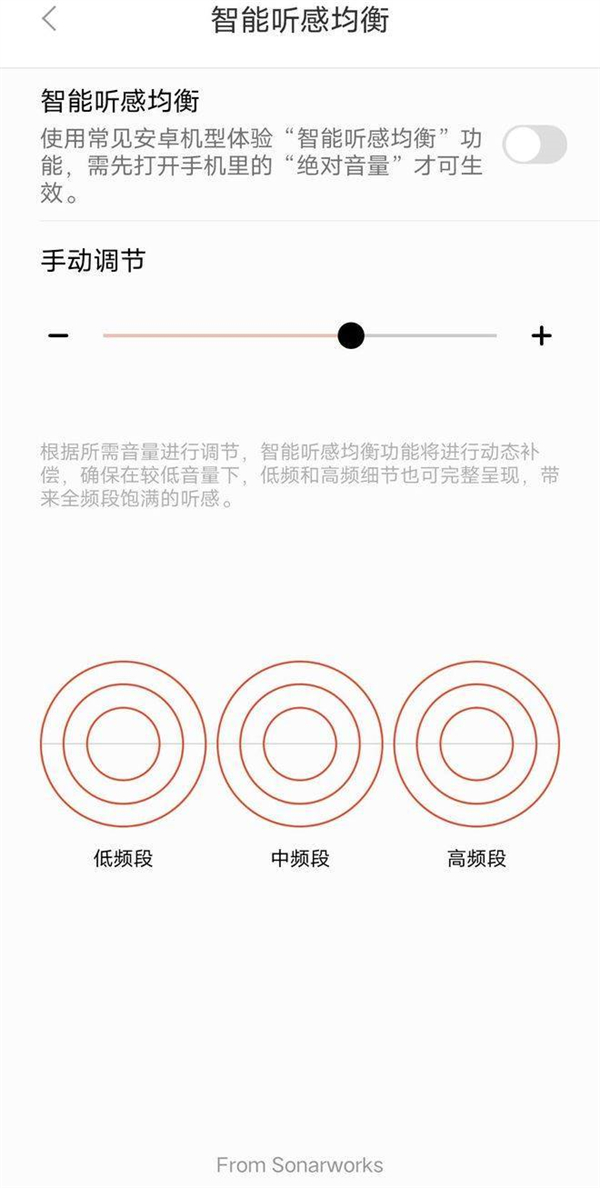Go back from 智能听感均衡 page
Image resolution: width=600 pixels, height=1188 pixels.
point(49,20)
